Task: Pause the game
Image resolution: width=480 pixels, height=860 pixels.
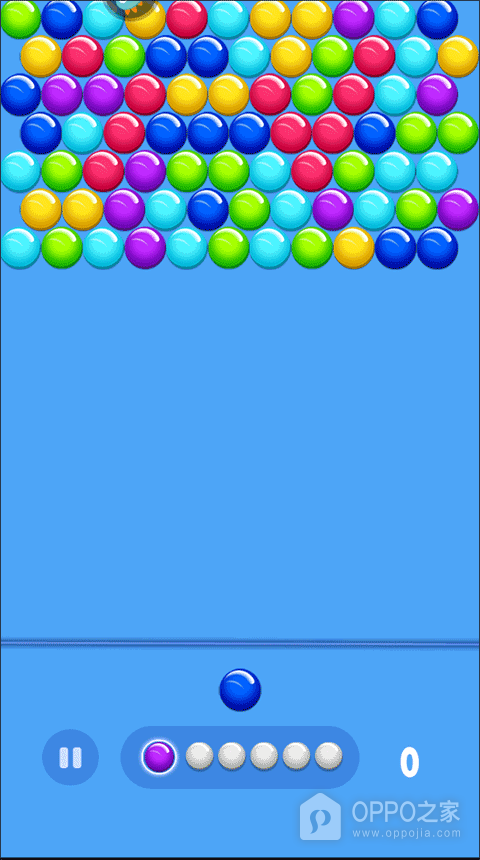Action: click(x=70, y=757)
